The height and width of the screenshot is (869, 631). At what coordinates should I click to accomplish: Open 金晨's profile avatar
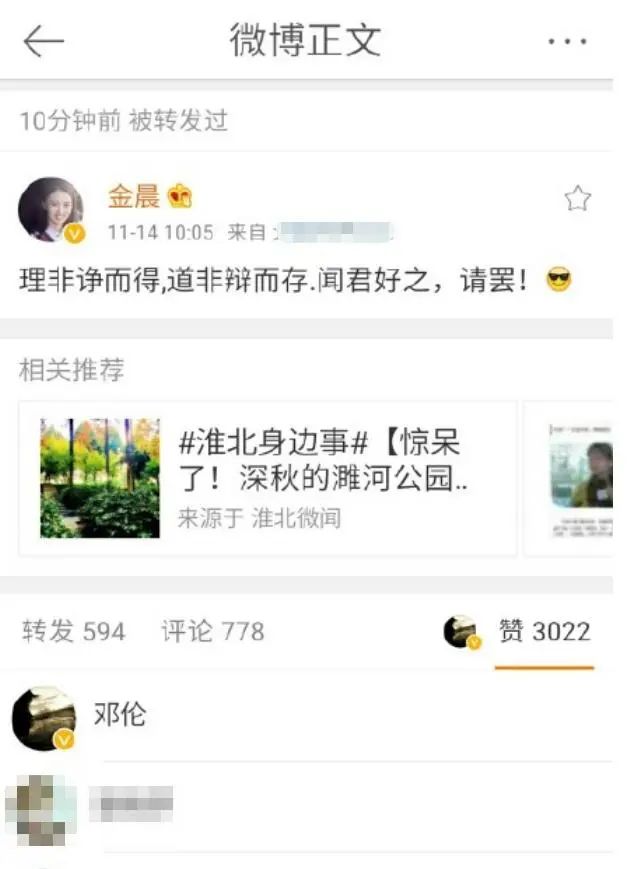tap(50, 210)
